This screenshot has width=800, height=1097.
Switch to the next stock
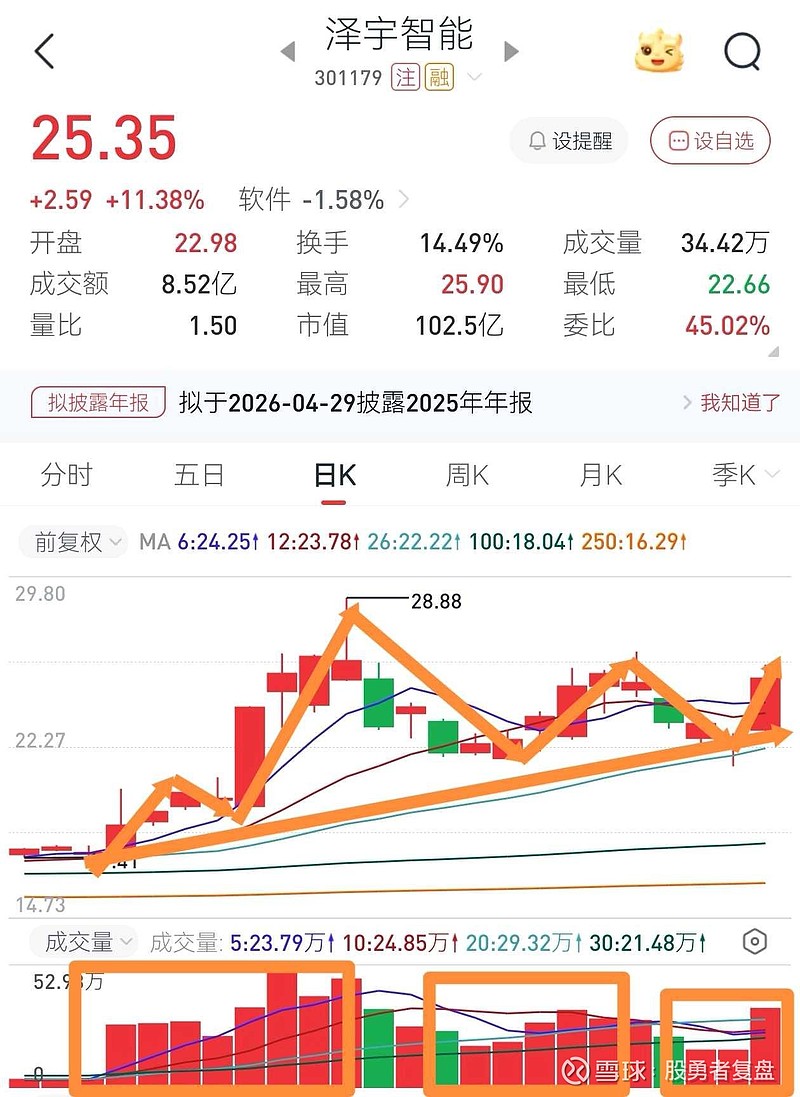coord(512,51)
